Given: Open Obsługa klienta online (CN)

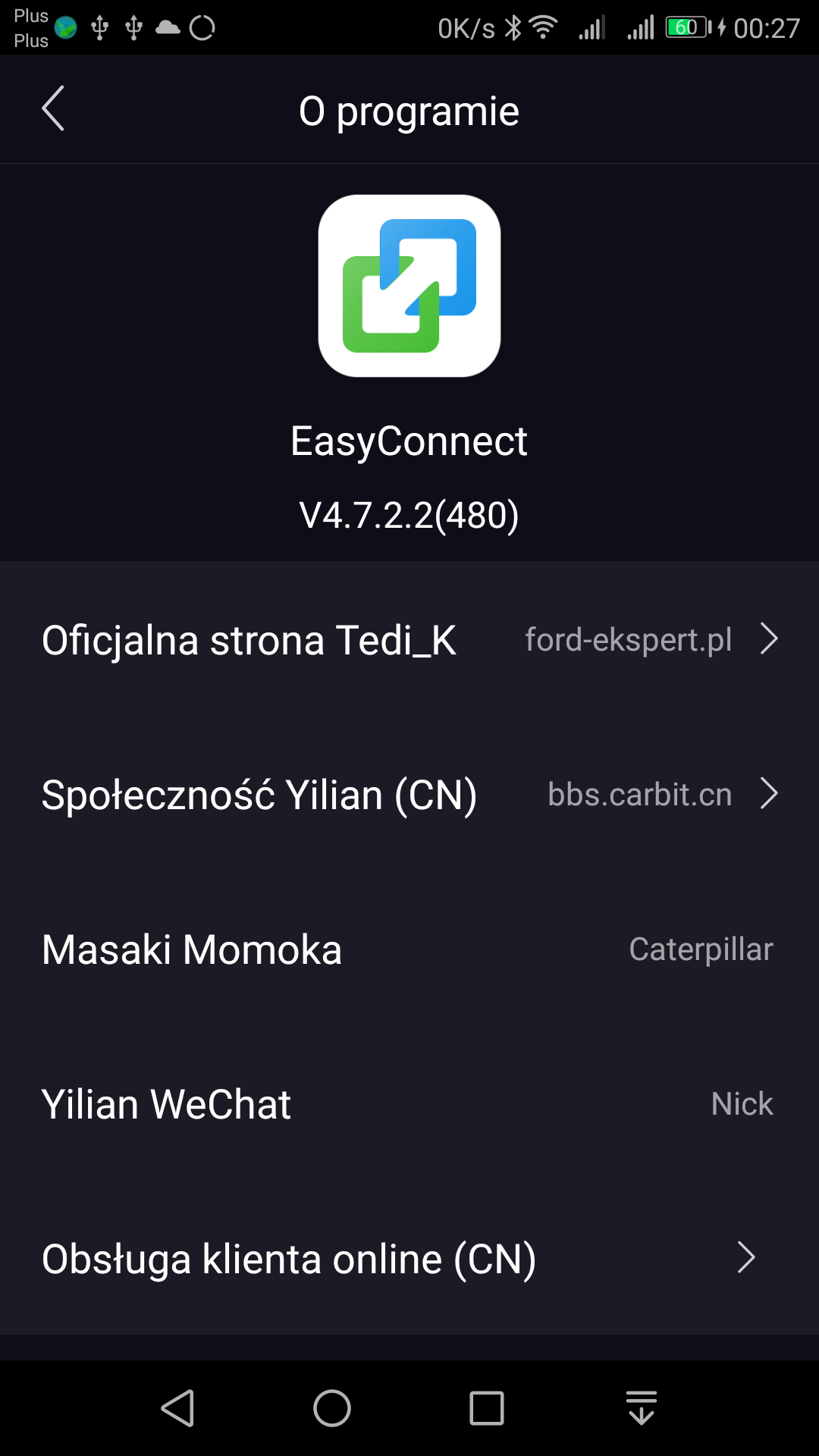Looking at the screenshot, I should (409, 1259).
